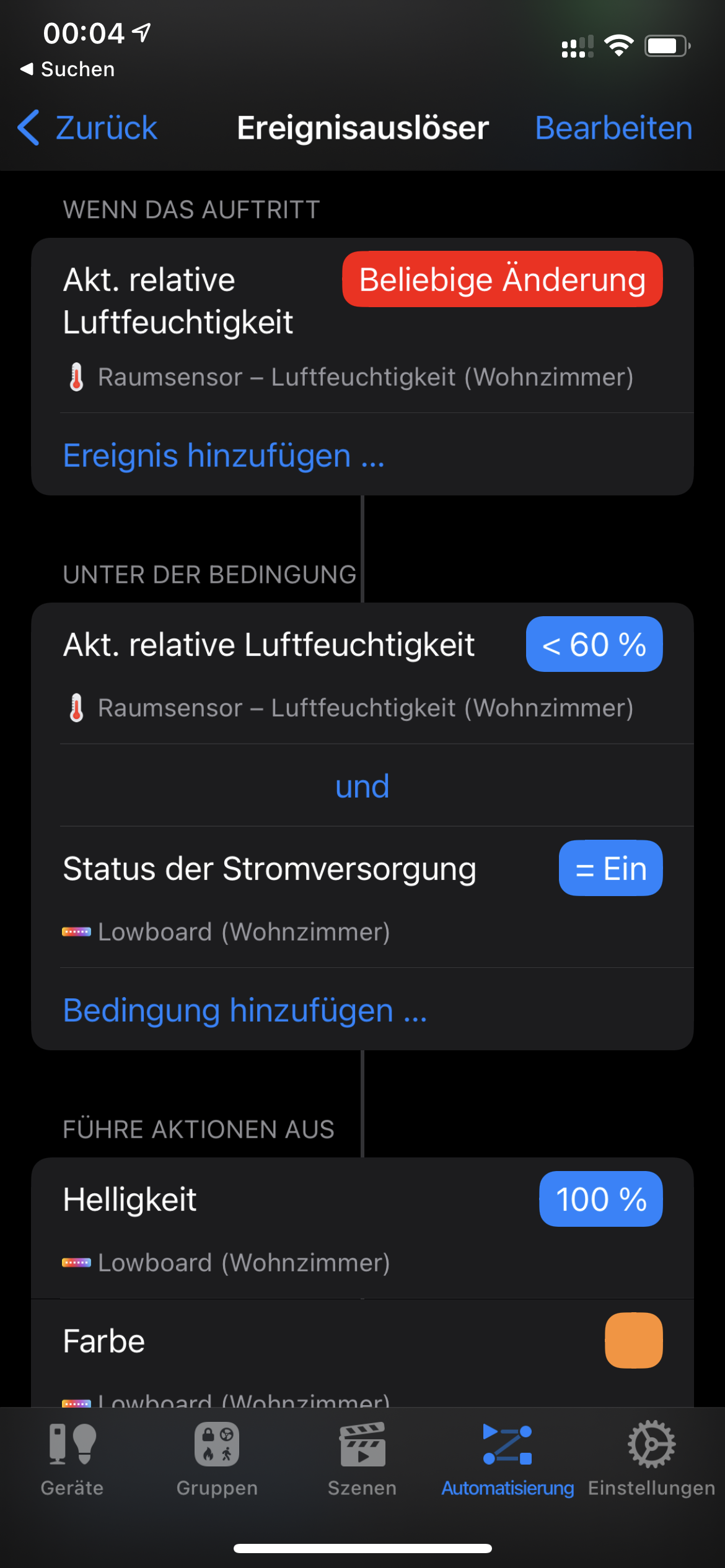725x1568 pixels.
Task: Change the Beliebige Änderung trigger value
Action: pyautogui.click(x=502, y=279)
